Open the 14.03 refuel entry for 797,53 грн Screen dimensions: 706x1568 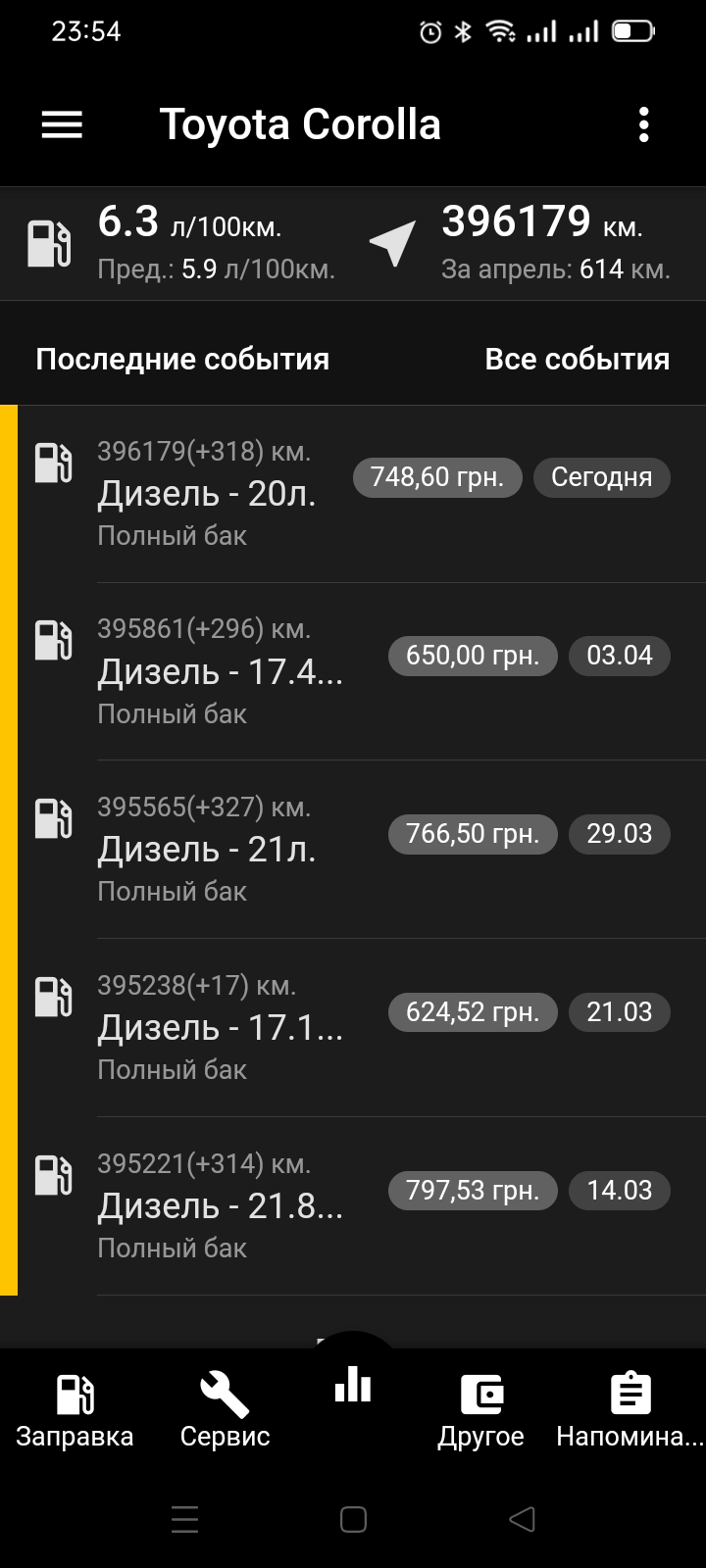point(361,1206)
